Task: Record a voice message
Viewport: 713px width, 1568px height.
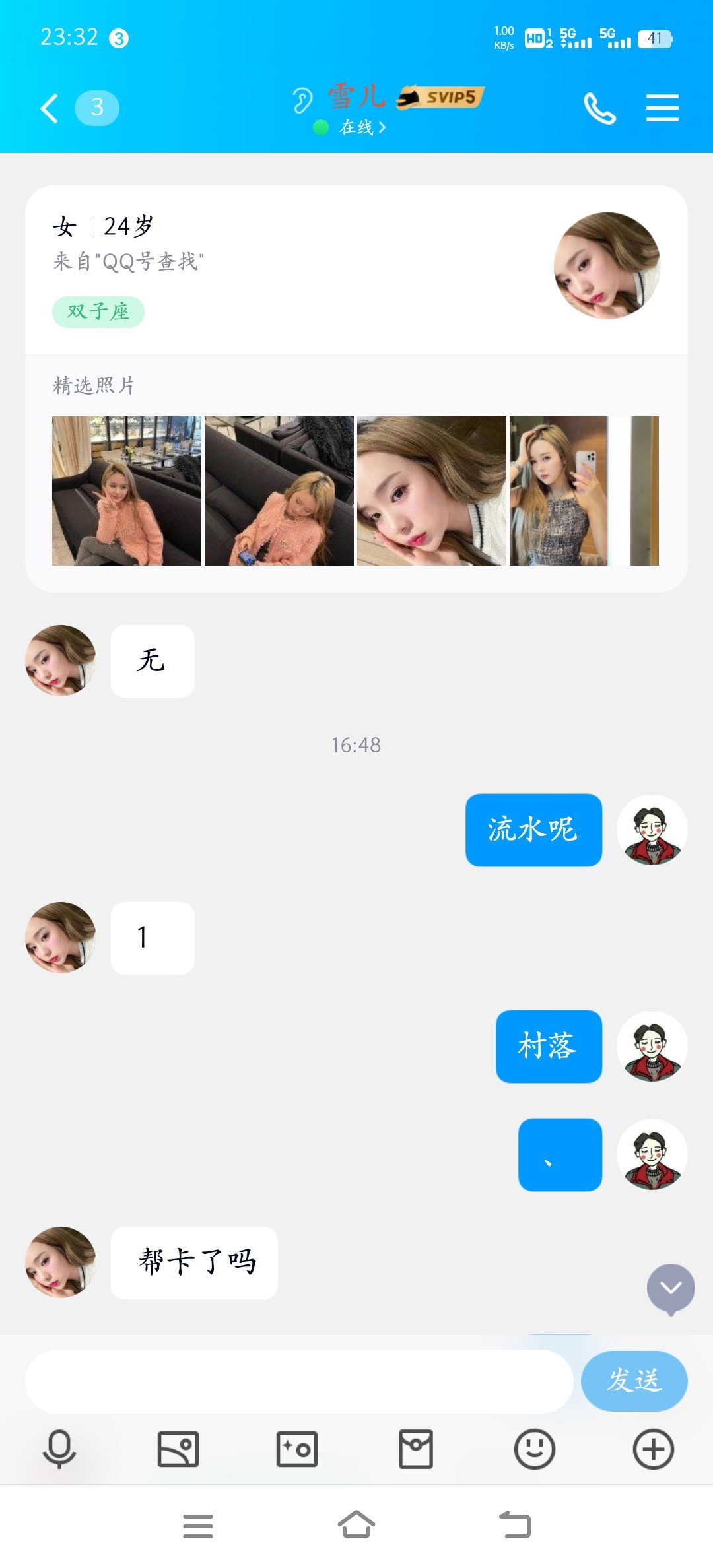Action: (59, 1449)
